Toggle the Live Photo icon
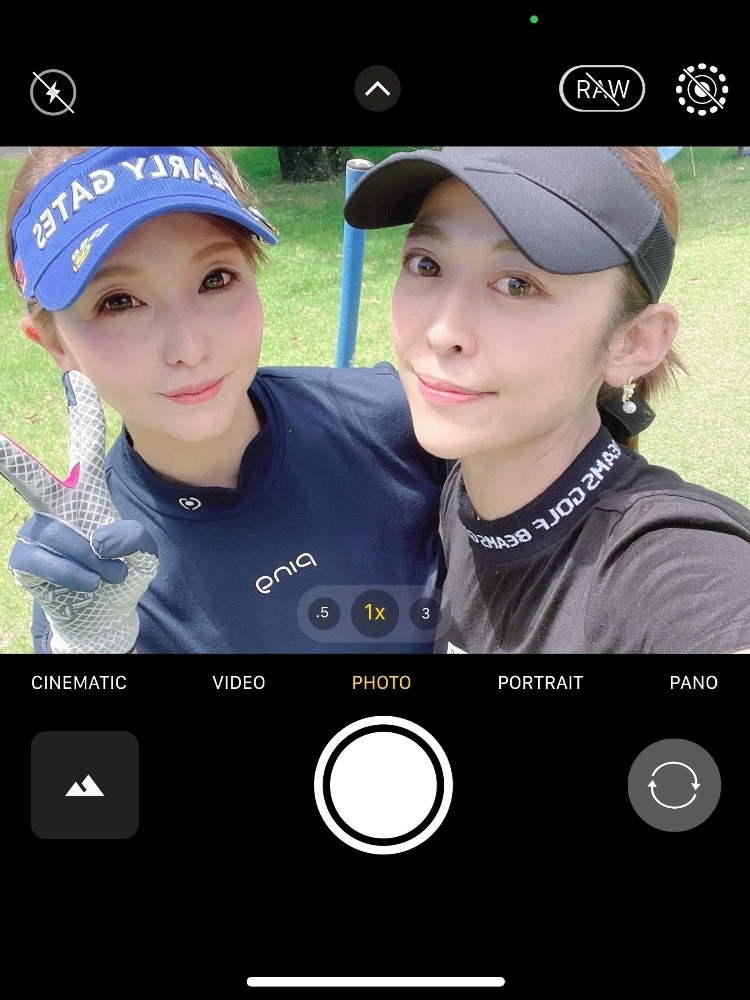The width and height of the screenshot is (750, 1000). click(x=701, y=90)
